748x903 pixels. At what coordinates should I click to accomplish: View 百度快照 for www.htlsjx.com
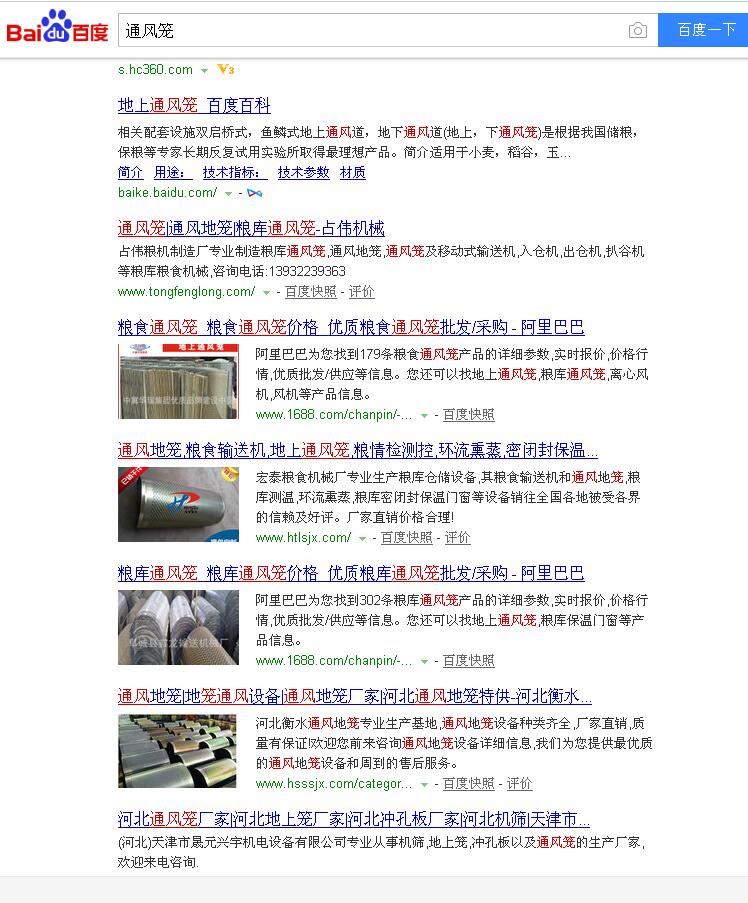407,537
